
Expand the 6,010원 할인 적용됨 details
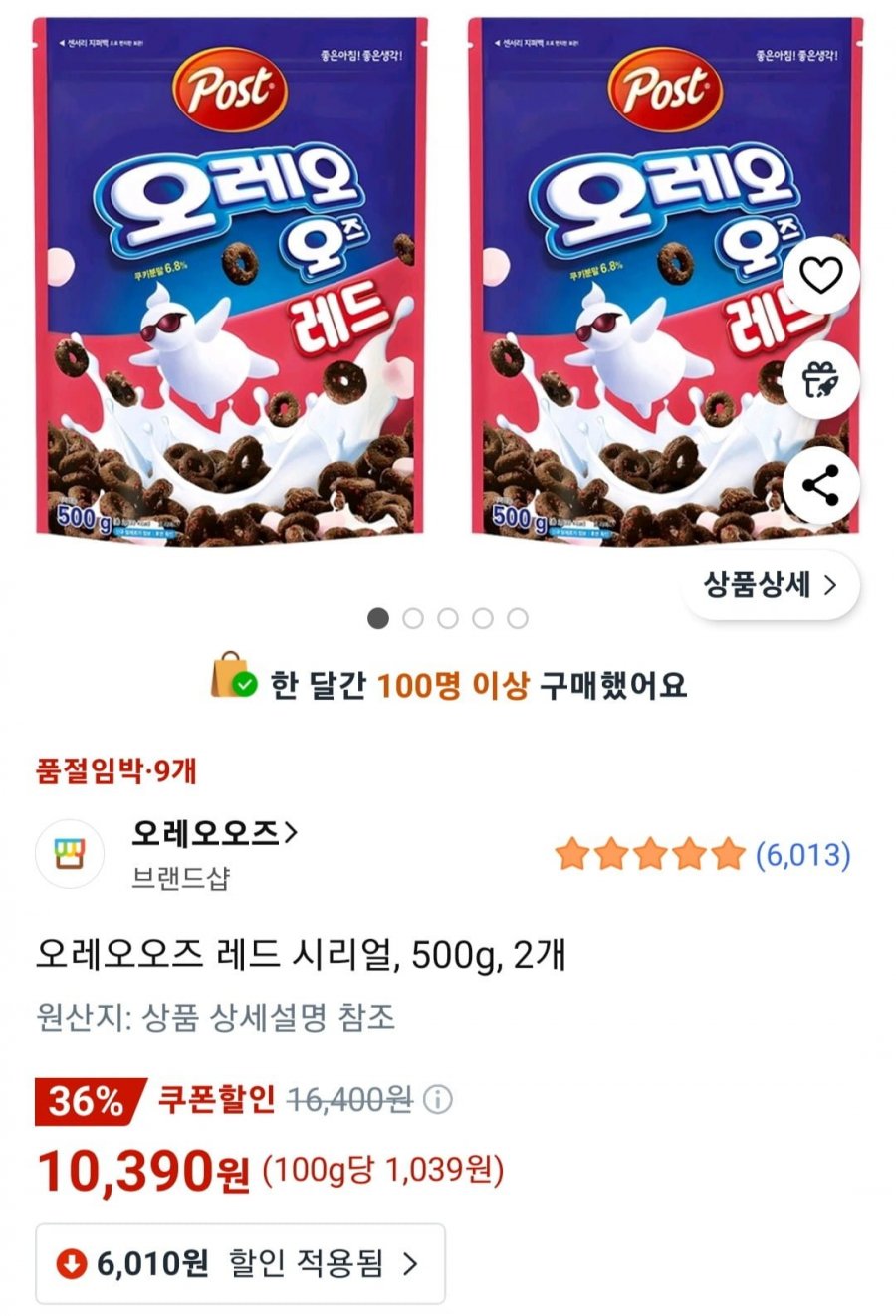(x=240, y=1264)
